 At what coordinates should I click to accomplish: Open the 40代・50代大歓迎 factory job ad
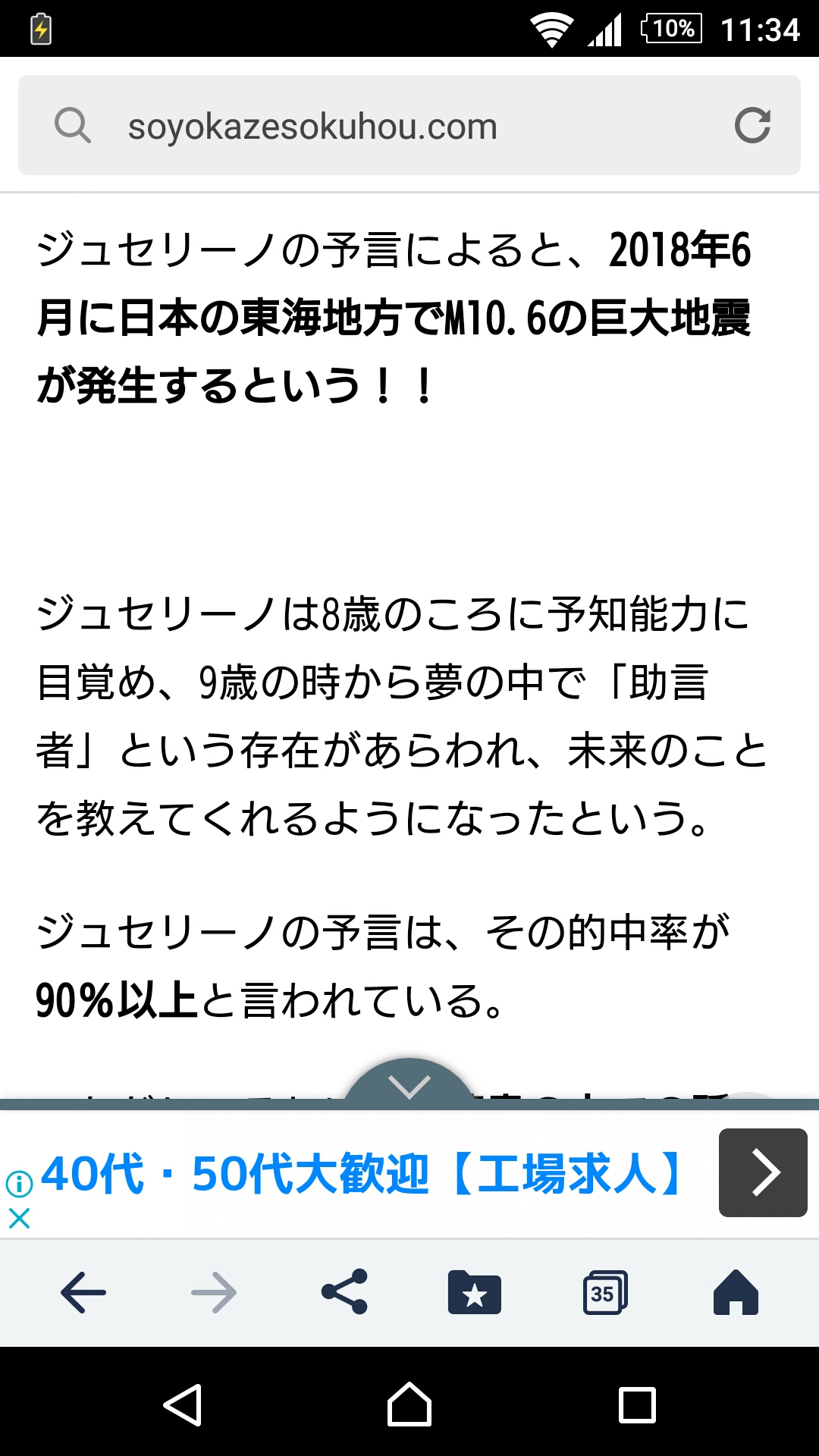point(362,1174)
